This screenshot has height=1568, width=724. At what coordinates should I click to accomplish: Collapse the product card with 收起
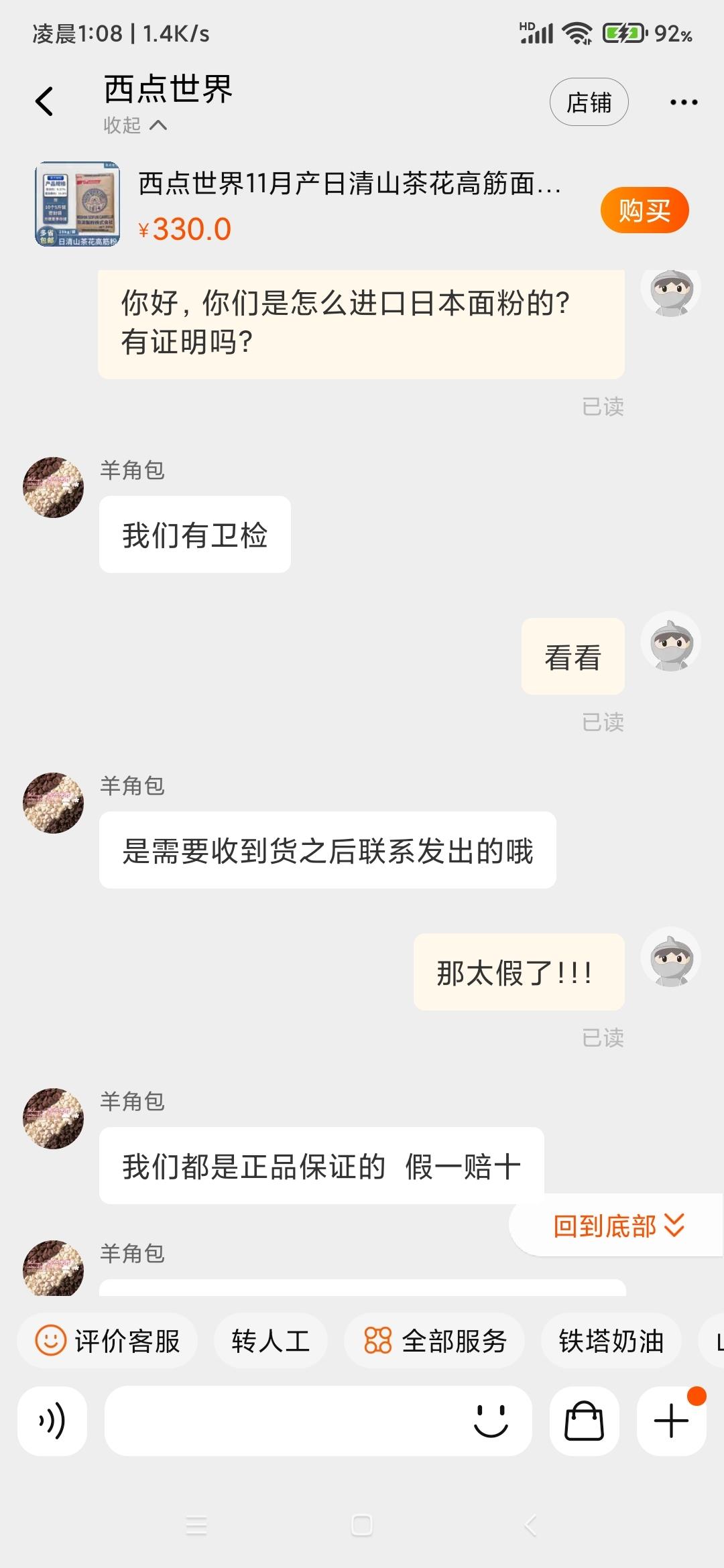pos(135,125)
